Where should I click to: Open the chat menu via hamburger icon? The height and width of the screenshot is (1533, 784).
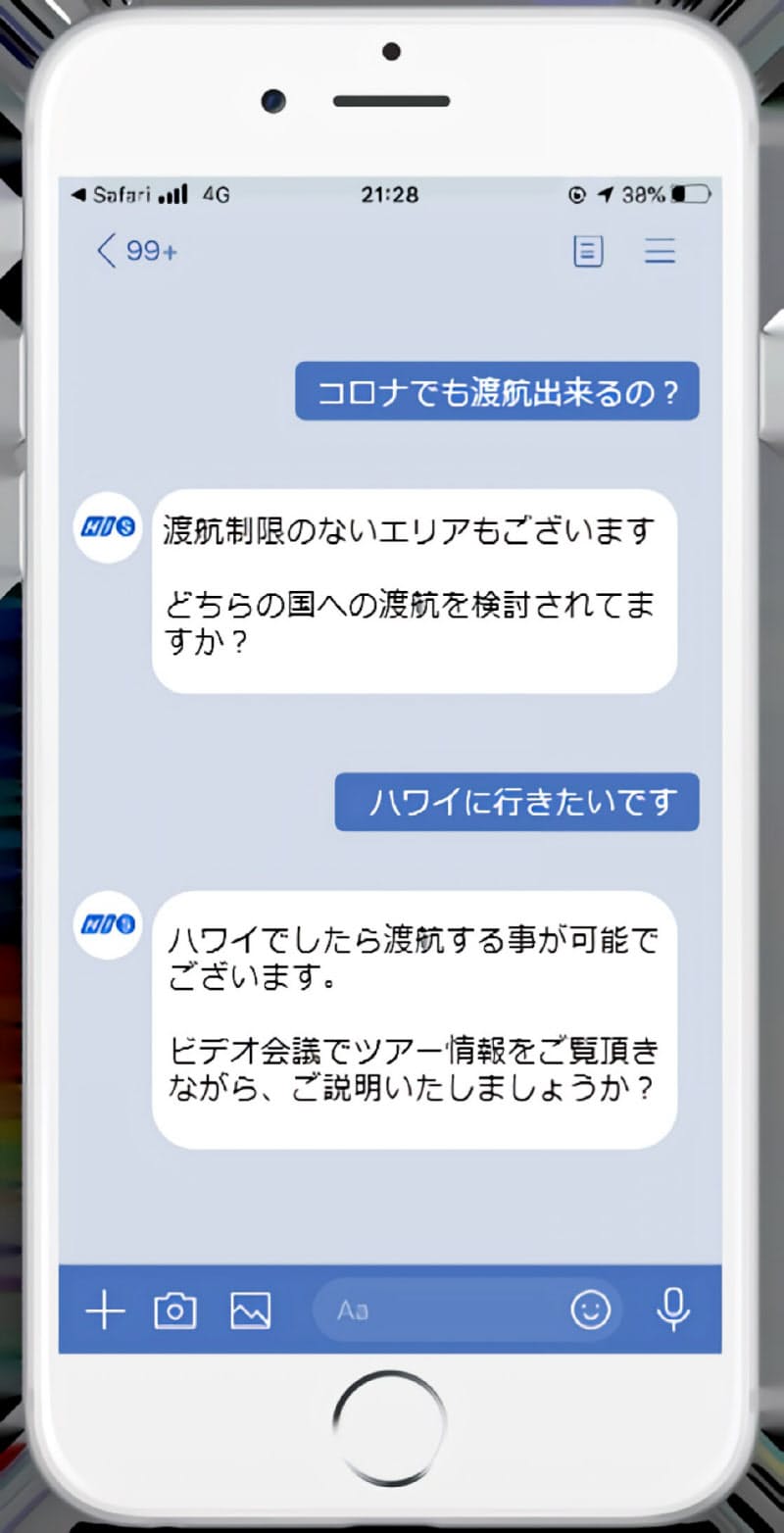pos(661,252)
